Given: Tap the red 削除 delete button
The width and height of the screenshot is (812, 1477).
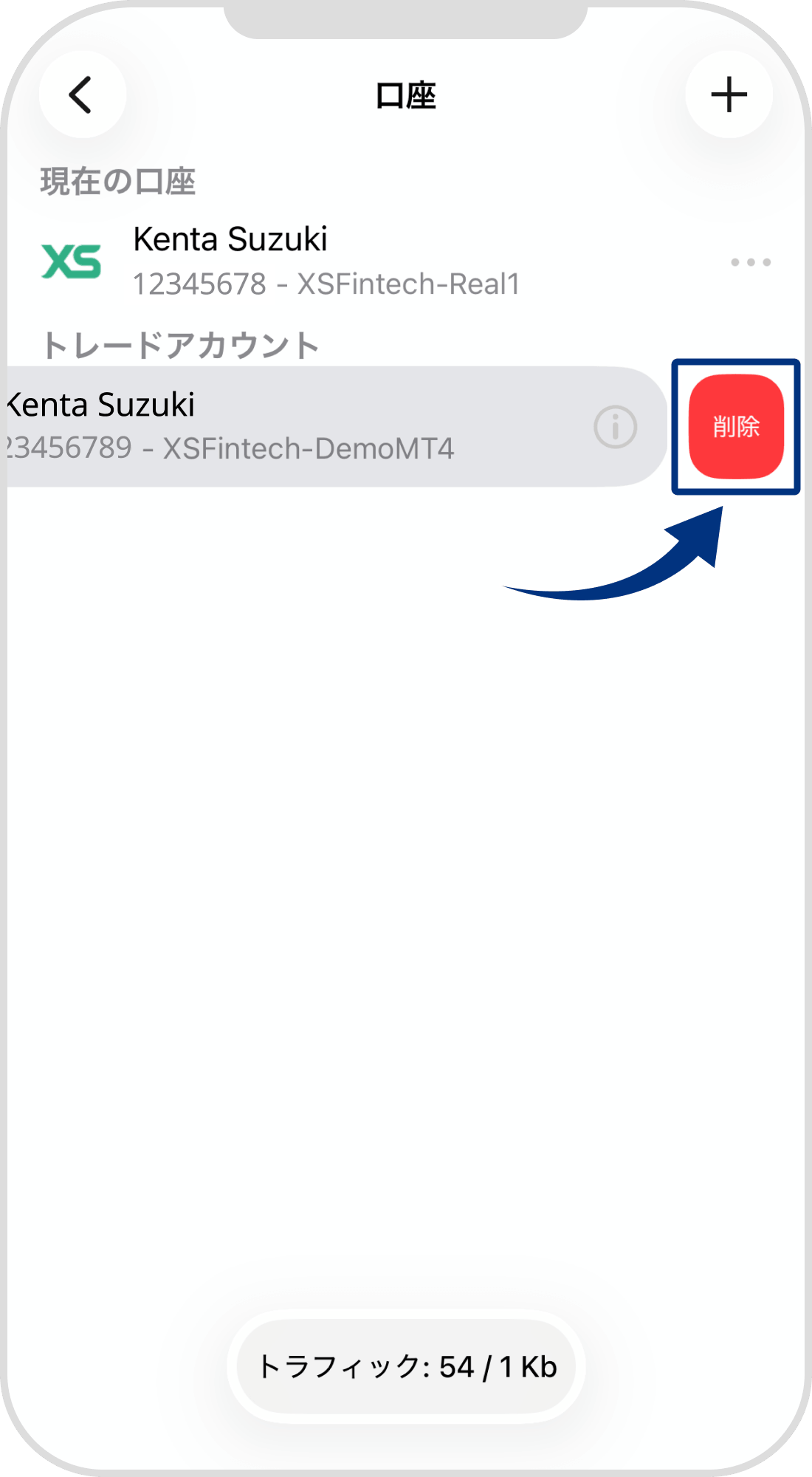Looking at the screenshot, I should [736, 427].
